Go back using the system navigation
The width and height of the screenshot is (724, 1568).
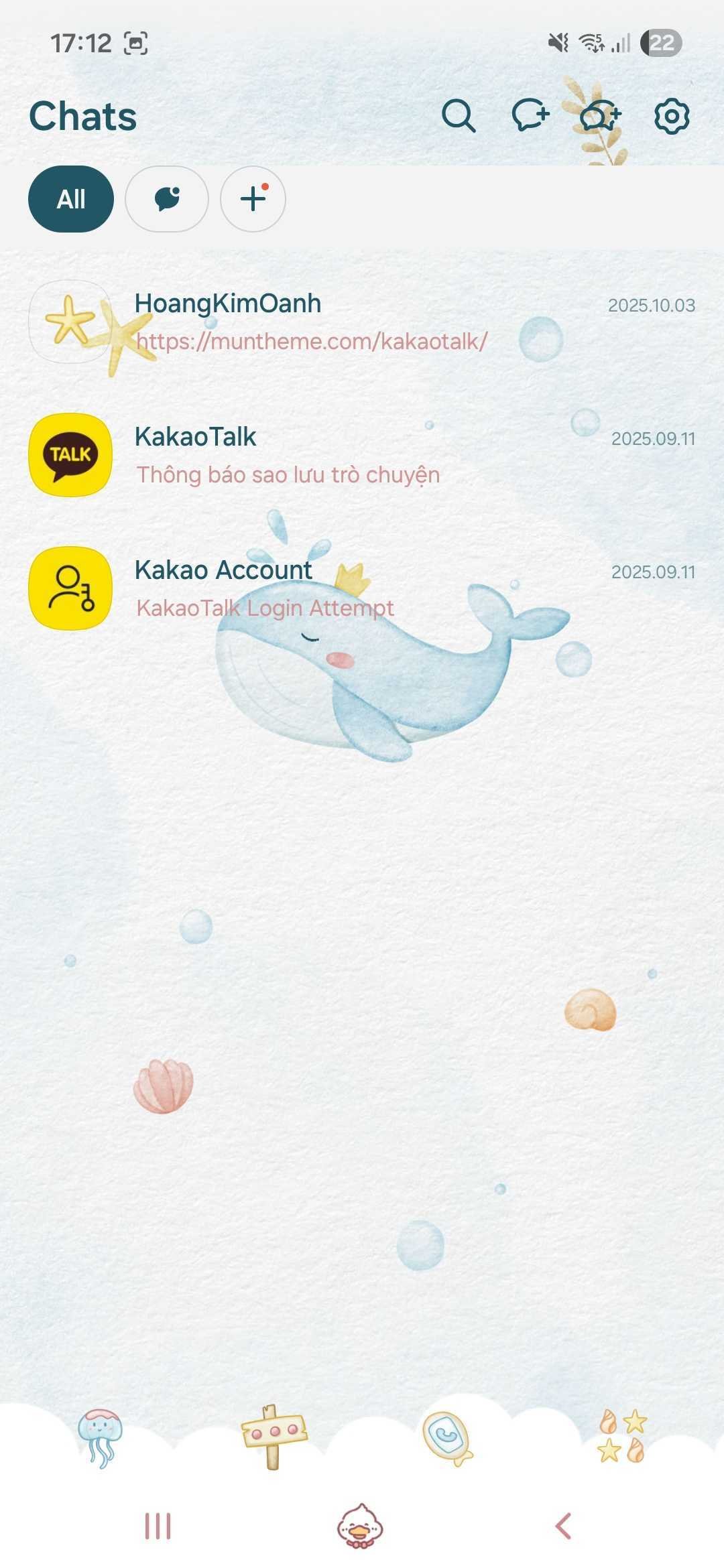click(x=564, y=1526)
